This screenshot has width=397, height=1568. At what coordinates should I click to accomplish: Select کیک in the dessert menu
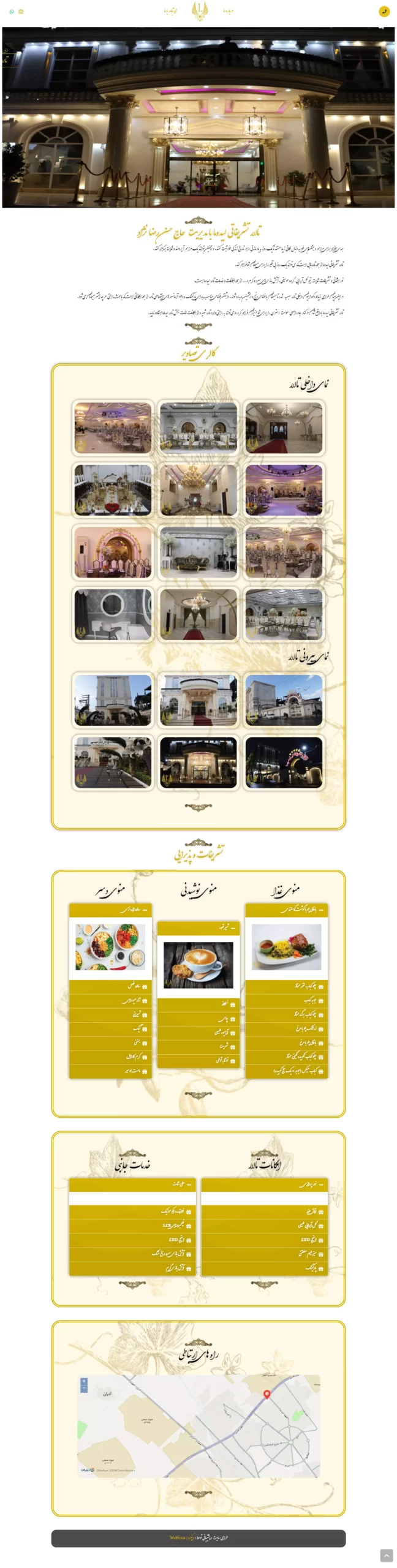[x=110, y=1028]
